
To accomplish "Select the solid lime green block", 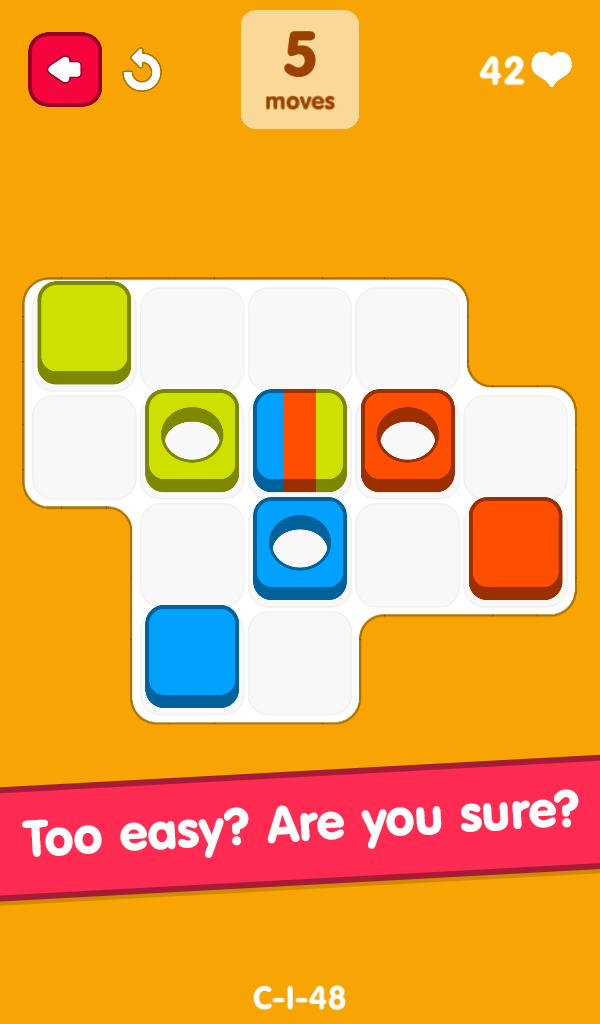I will pos(84,333).
